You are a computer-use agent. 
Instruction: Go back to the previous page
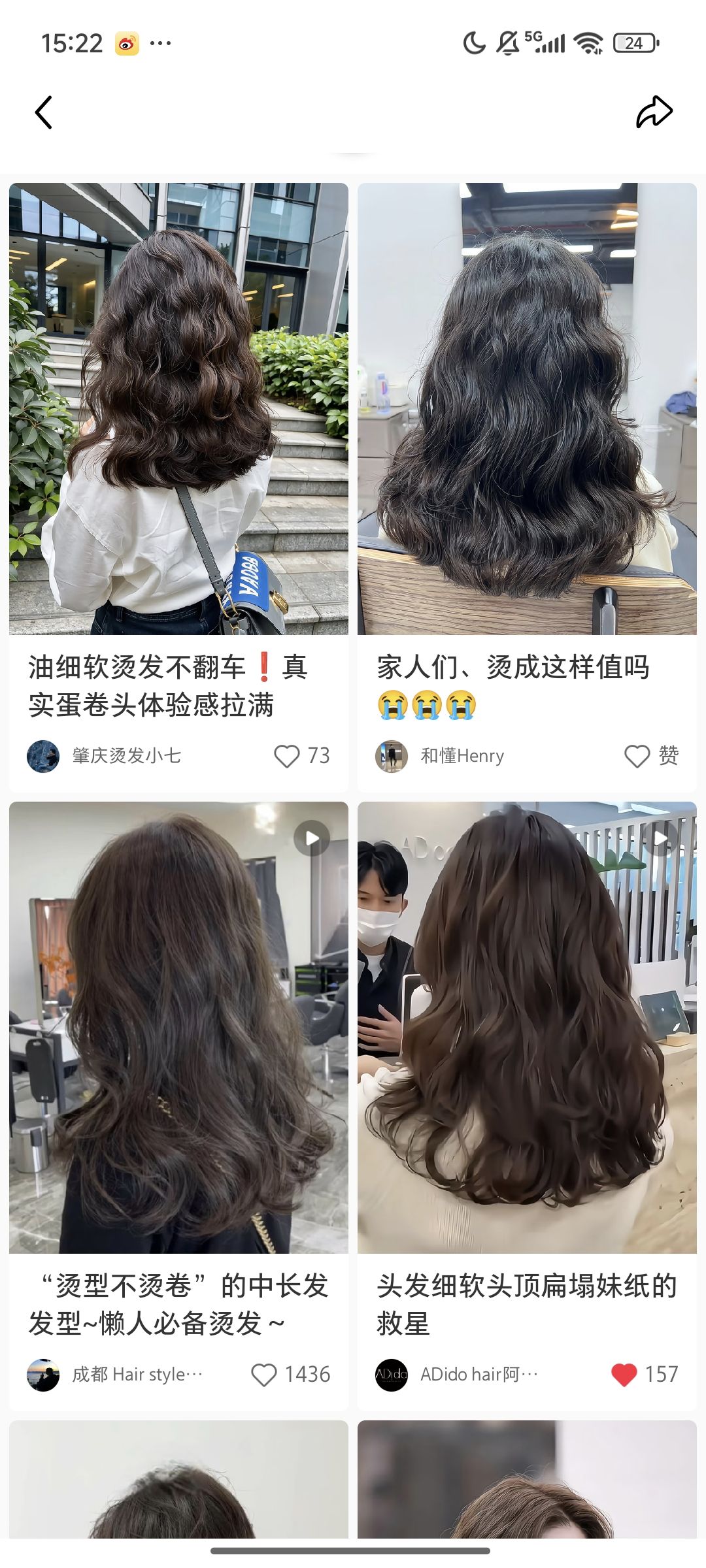point(43,112)
